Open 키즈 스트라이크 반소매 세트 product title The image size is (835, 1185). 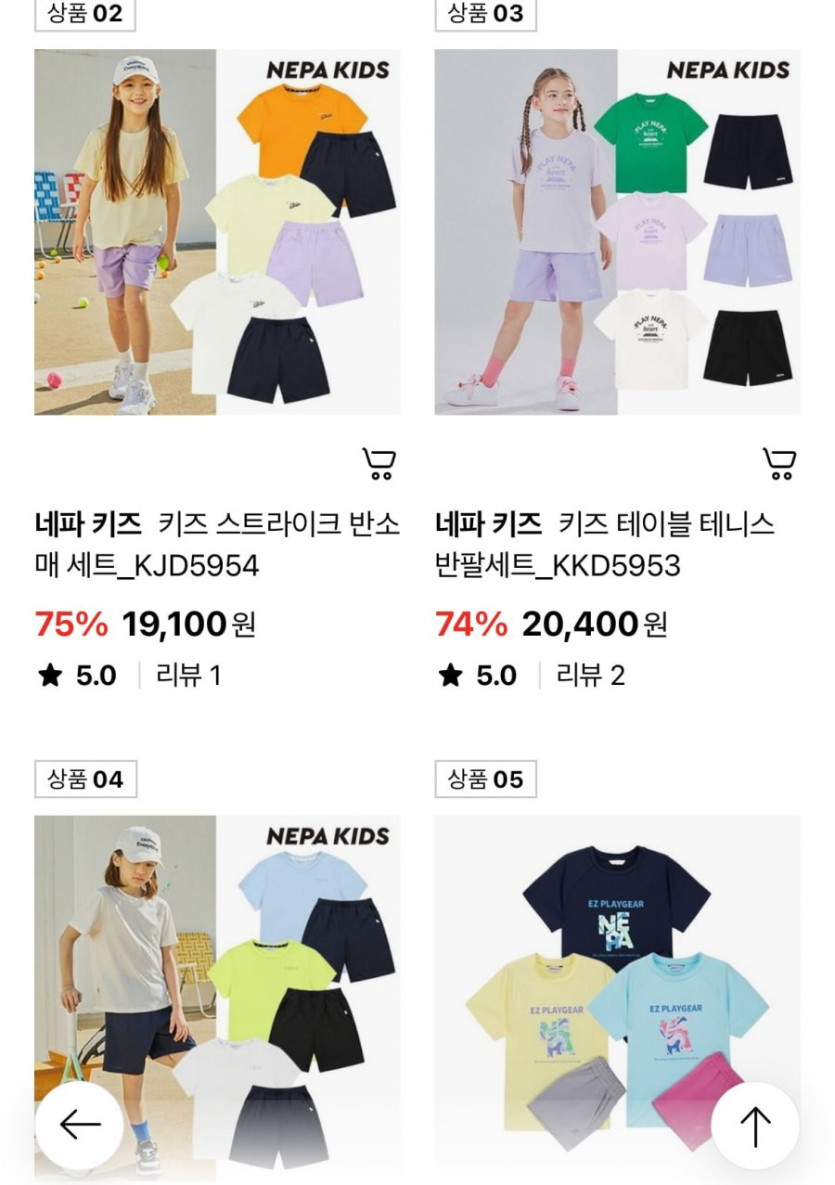(217, 544)
